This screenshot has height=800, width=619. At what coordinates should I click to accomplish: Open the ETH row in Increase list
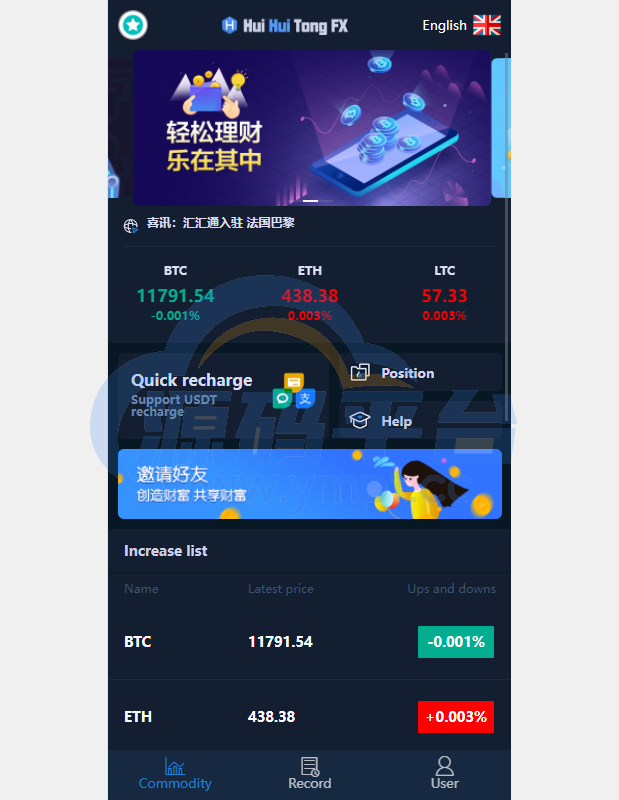pyautogui.click(x=310, y=717)
